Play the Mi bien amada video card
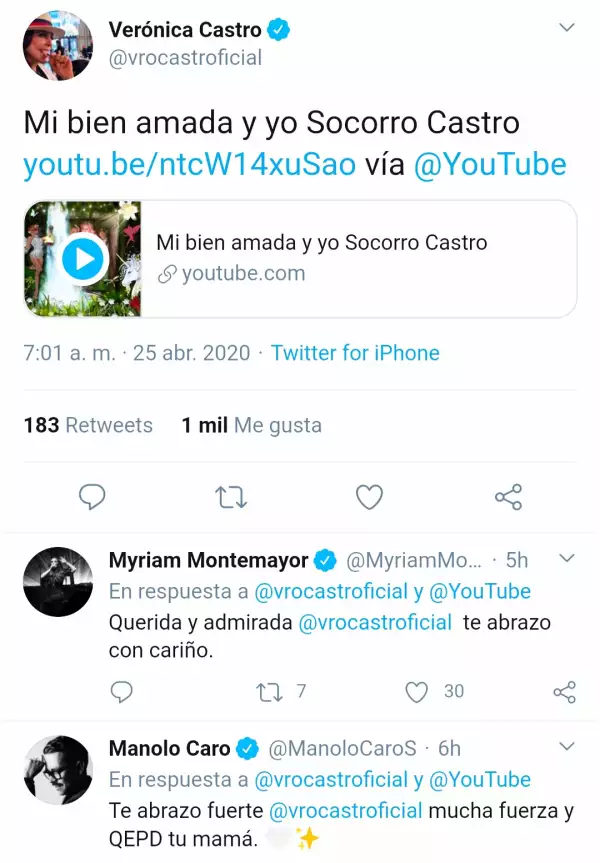Image resolution: width=600 pixels, height=863 pixels. click(83, 260)
